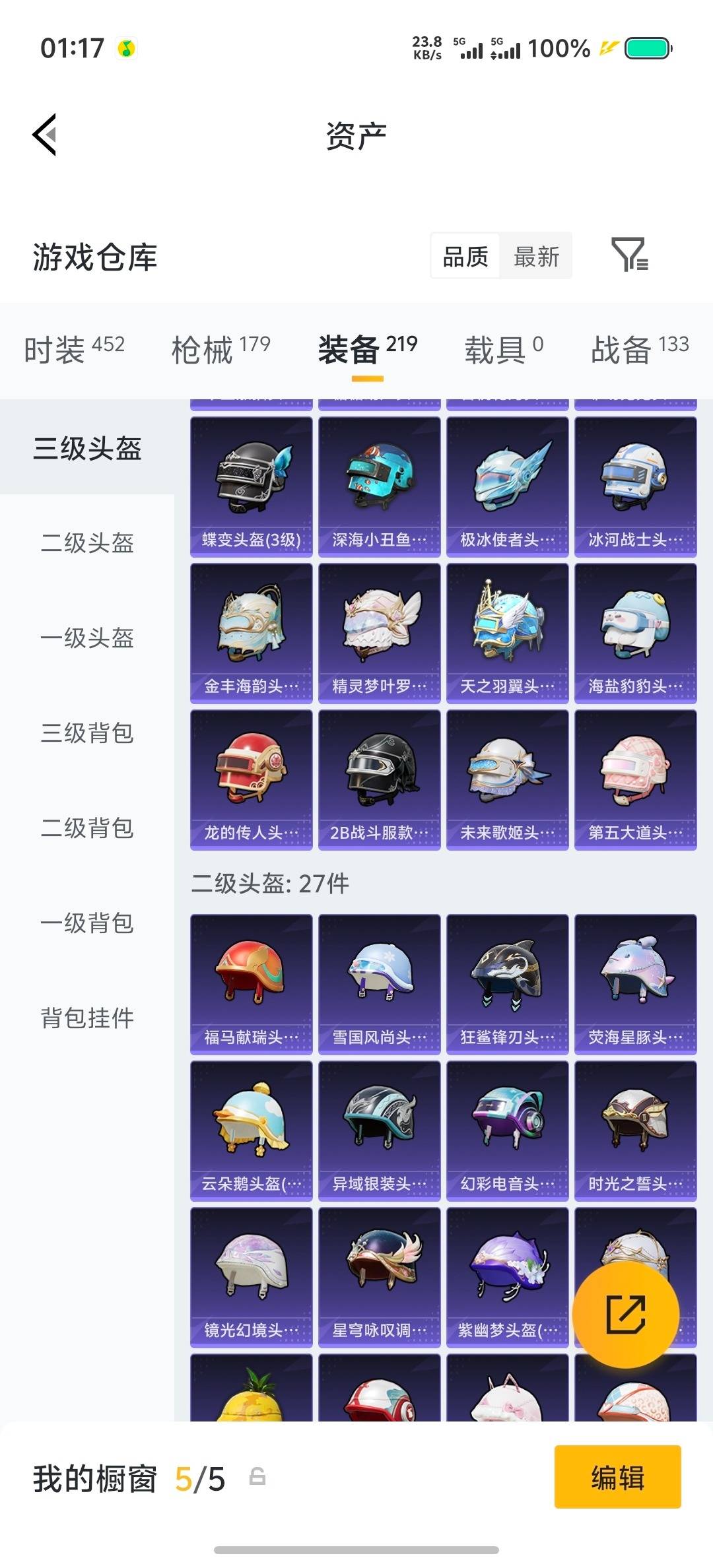The image size is (713, 1568).
Task: Expand the 一级背包 category list
Action: [x=86, y=924]
